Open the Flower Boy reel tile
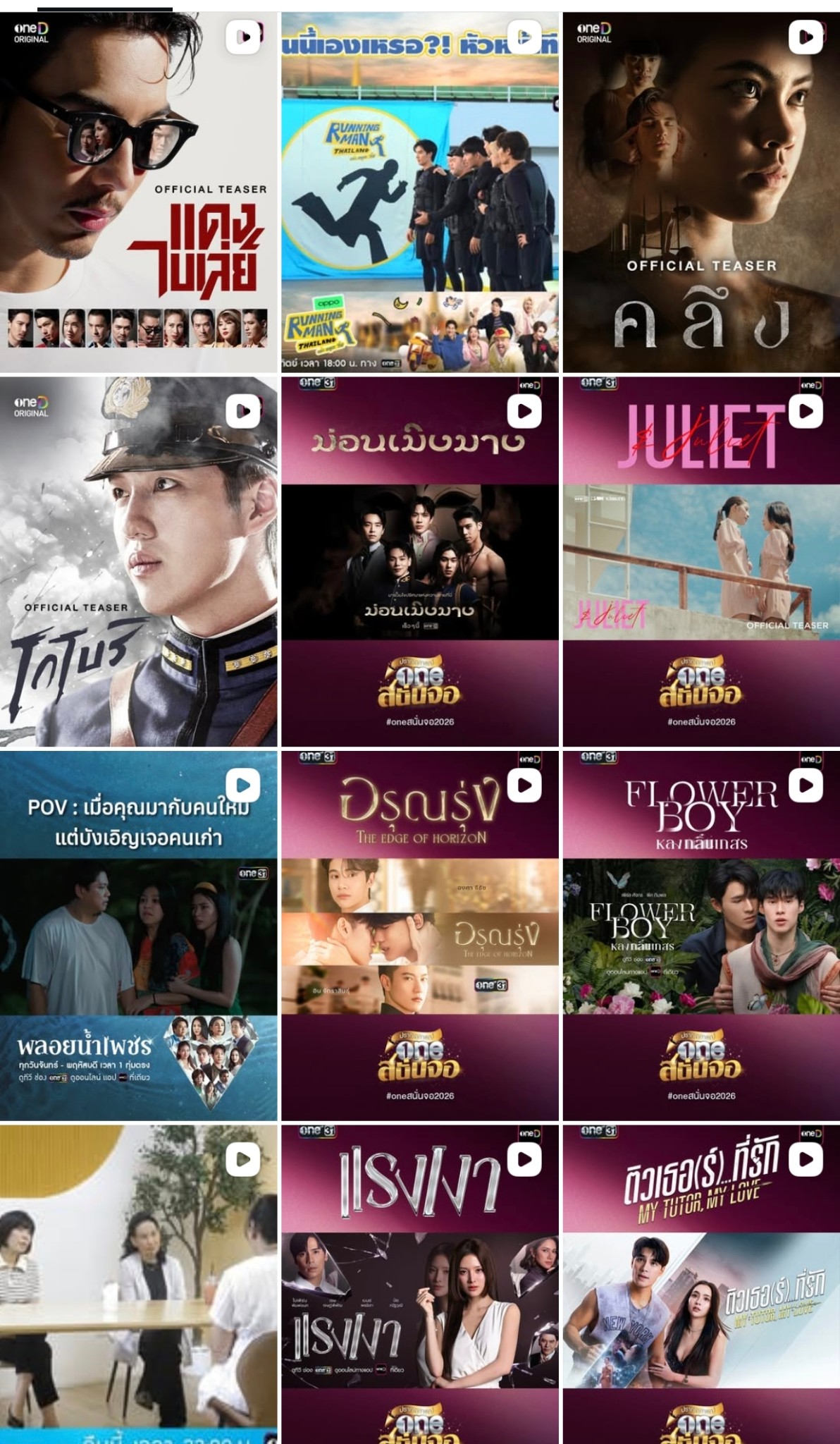840x1444 pixels. tap(701, 936)
